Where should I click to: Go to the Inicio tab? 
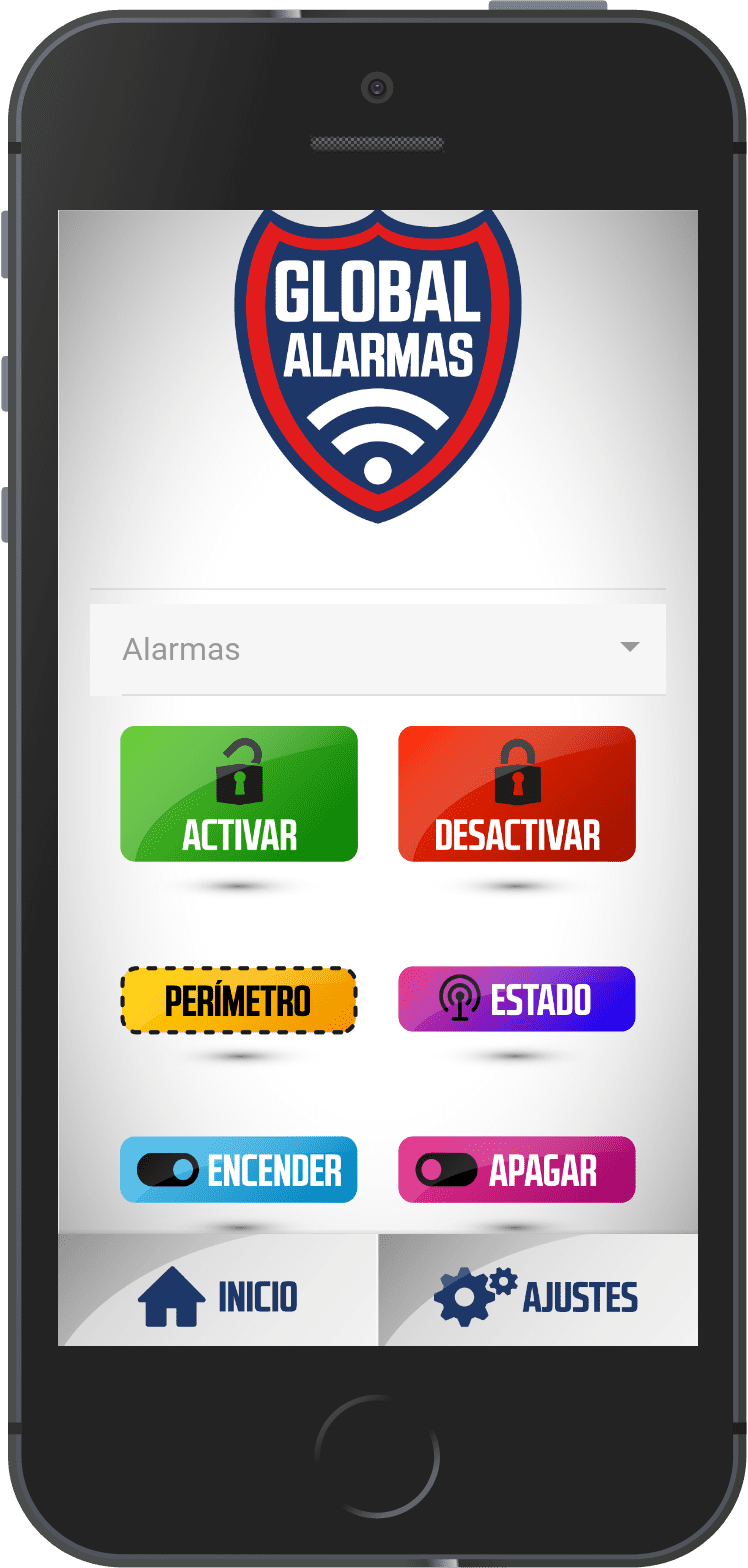218,1296
